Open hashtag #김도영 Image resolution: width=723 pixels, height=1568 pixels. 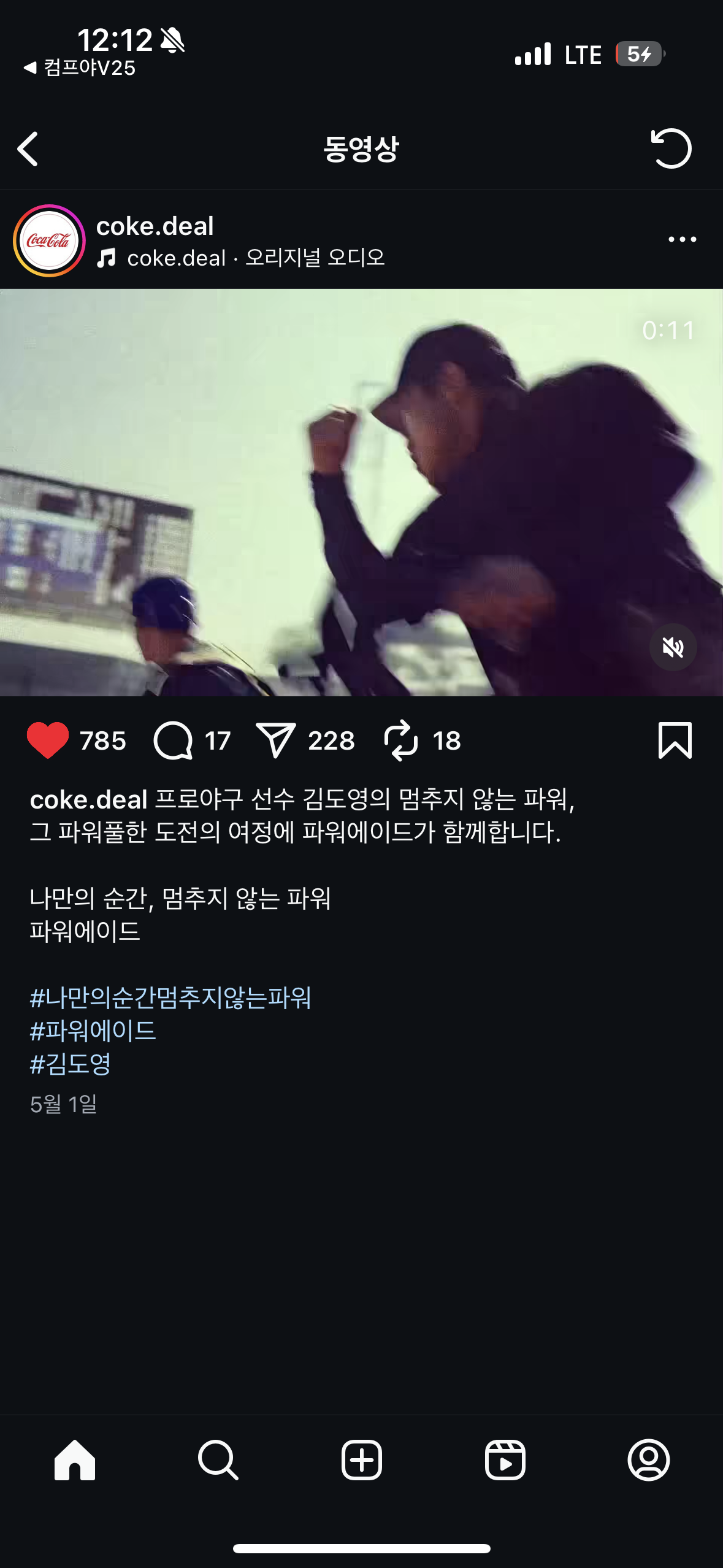(71, 1064)
